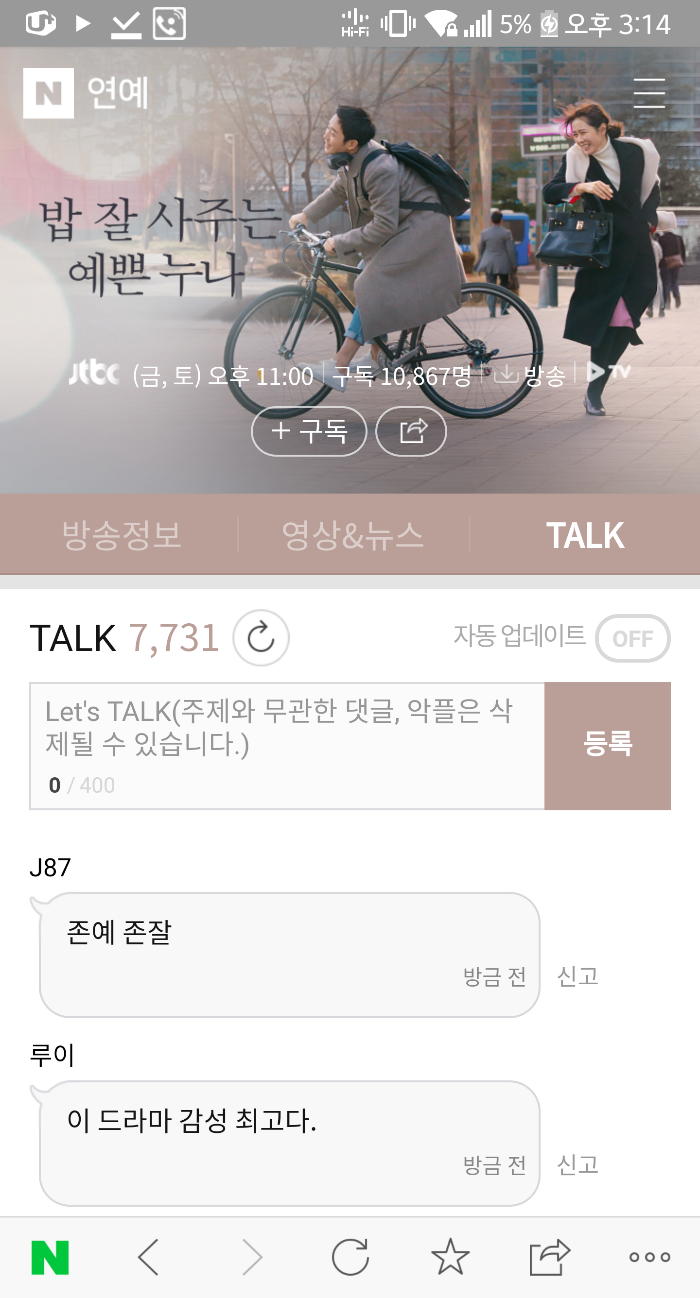Subscribe with the 구독 button
Image resolution: width=700 pixels, height=1298 pixels.
(309, 431)
